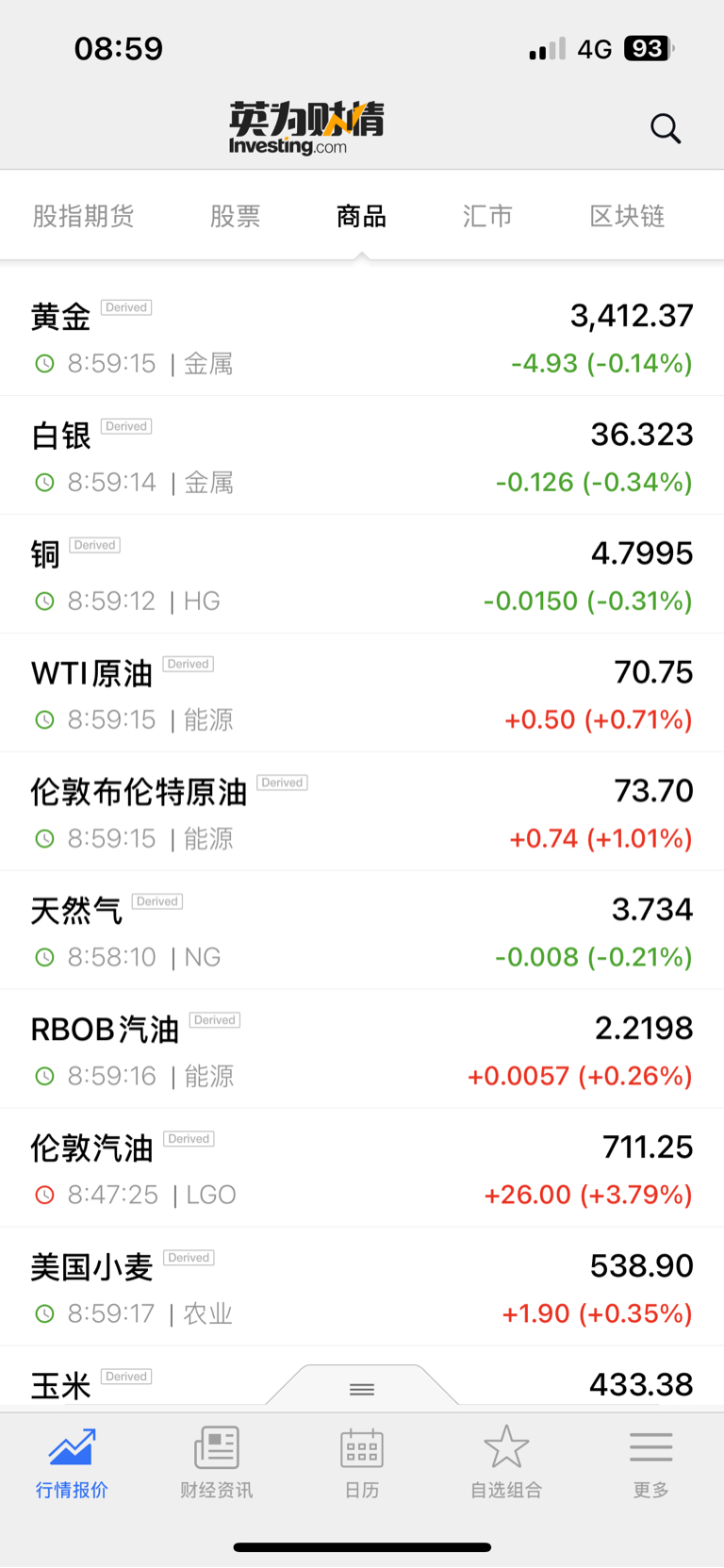Select the RBOB汽油 row
Viewport: 724px width, 1568px height.
[x=362, y=1049]
